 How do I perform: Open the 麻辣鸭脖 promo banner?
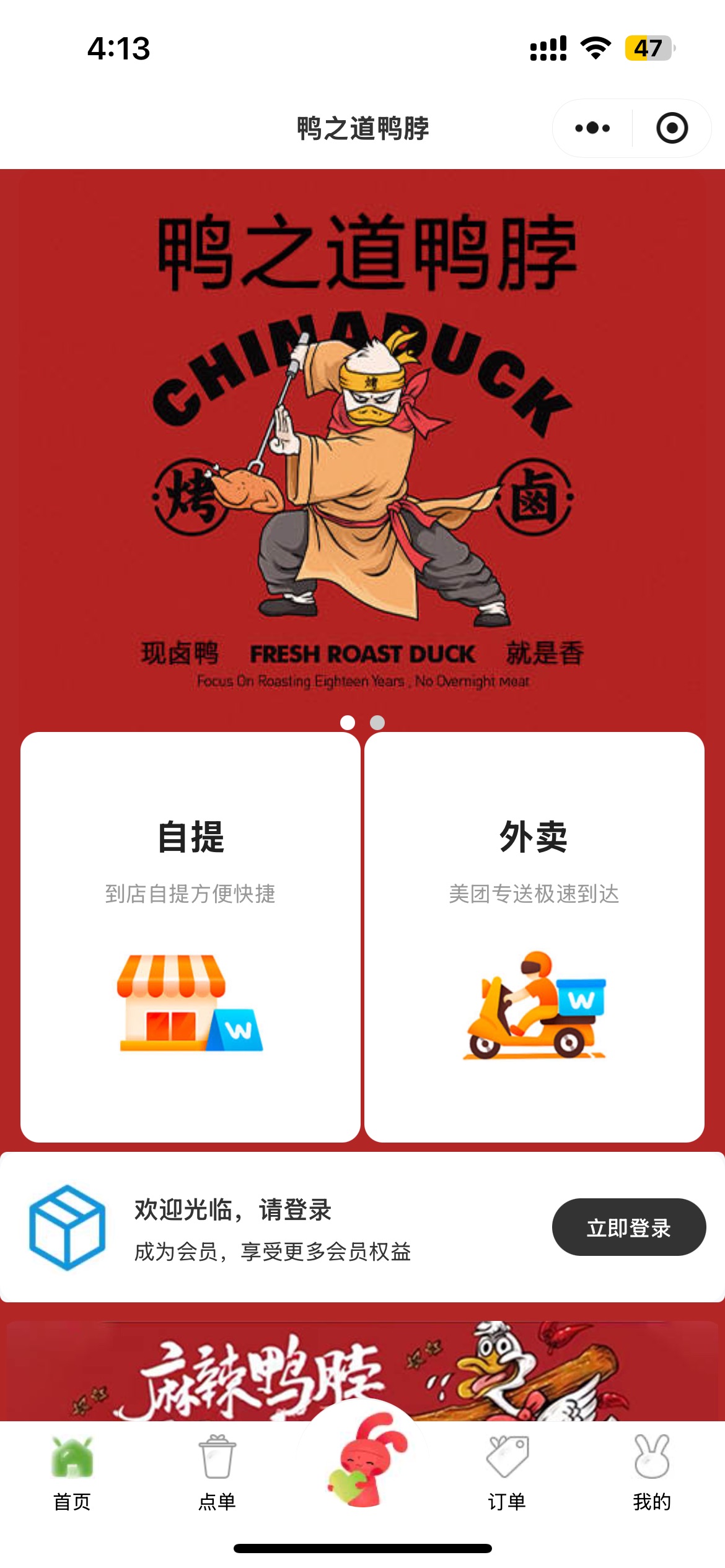362,1371
